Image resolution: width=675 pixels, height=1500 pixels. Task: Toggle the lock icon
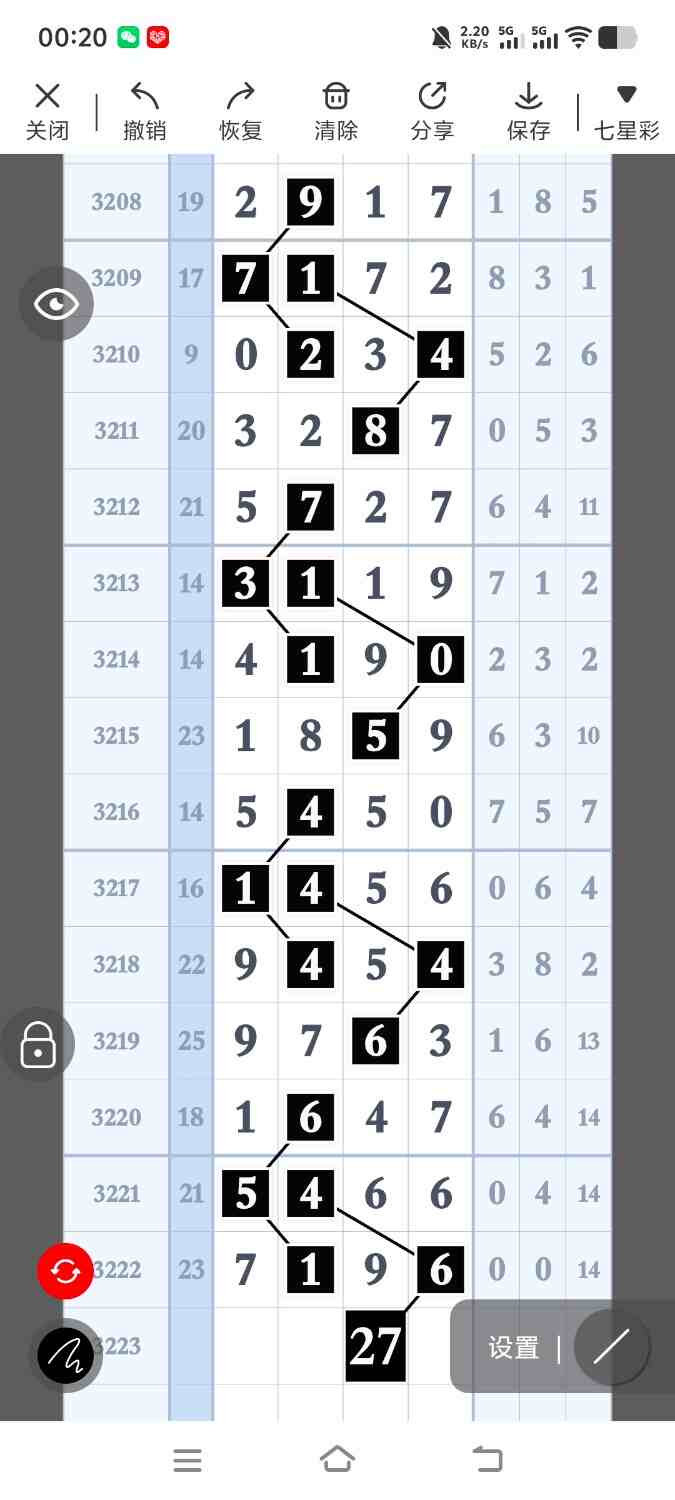(38, 1045)
